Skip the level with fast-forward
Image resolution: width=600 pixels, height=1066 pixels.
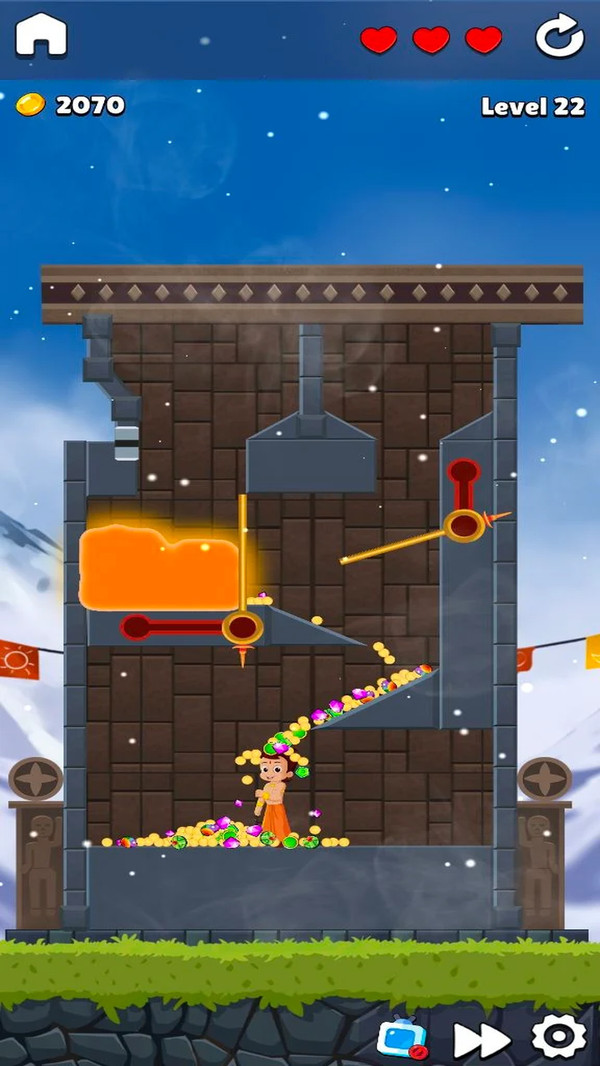tap(482, 1039)
